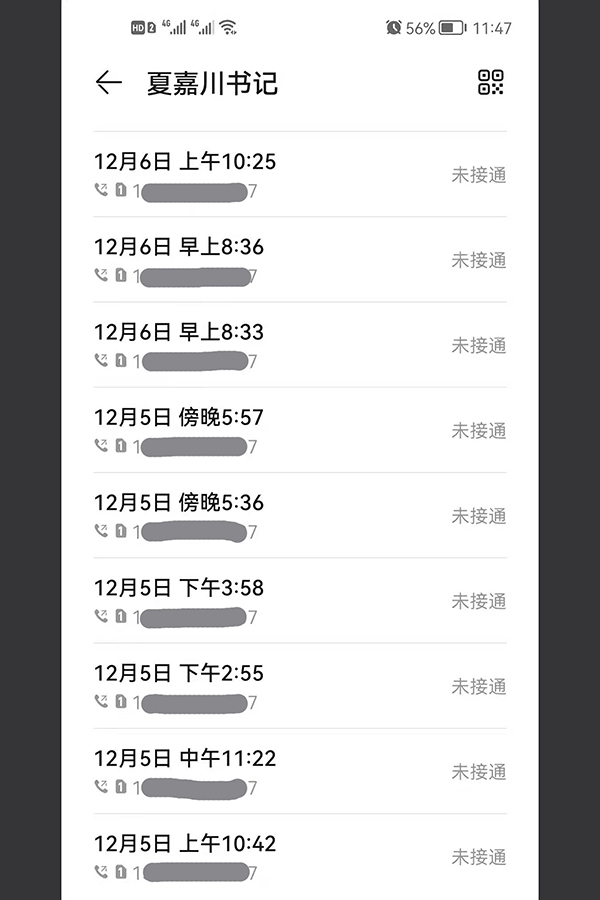This screenshot has width=600, height=900.
Task: Tap the 12月5日 中午11:22 call entry
Action: click(x=299, y=771)
